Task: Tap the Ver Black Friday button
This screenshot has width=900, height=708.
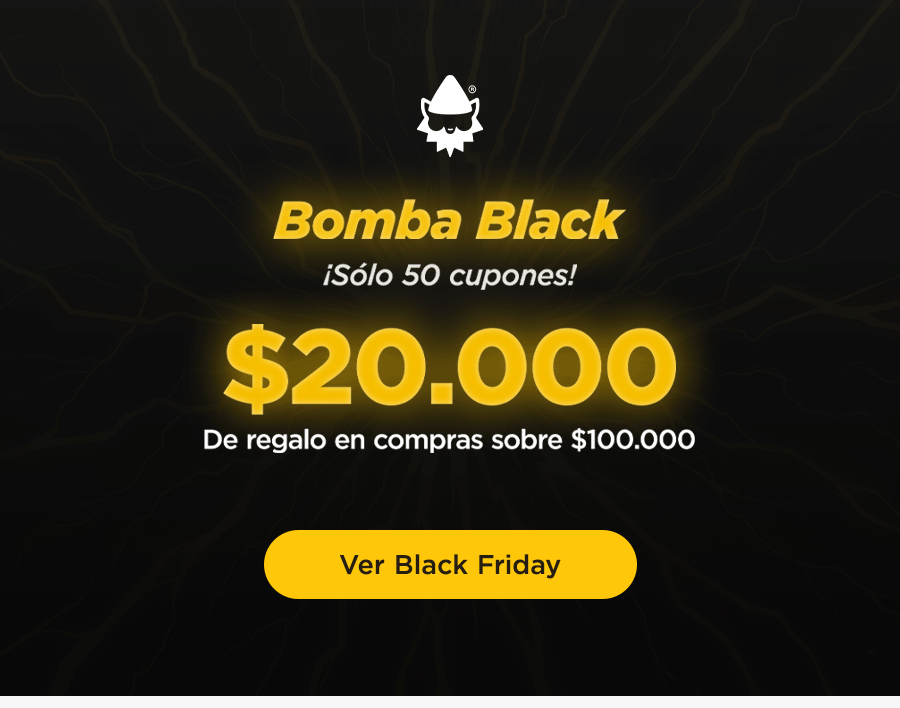Action: (450, 564)
